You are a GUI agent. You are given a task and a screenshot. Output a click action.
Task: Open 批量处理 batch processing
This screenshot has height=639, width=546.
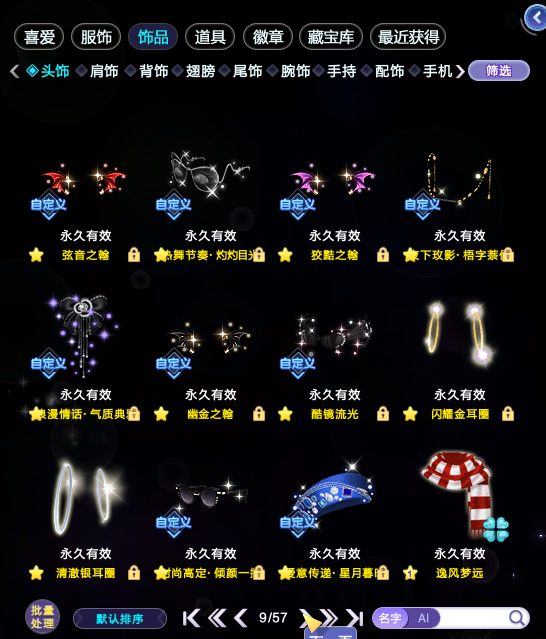point(42,617)
